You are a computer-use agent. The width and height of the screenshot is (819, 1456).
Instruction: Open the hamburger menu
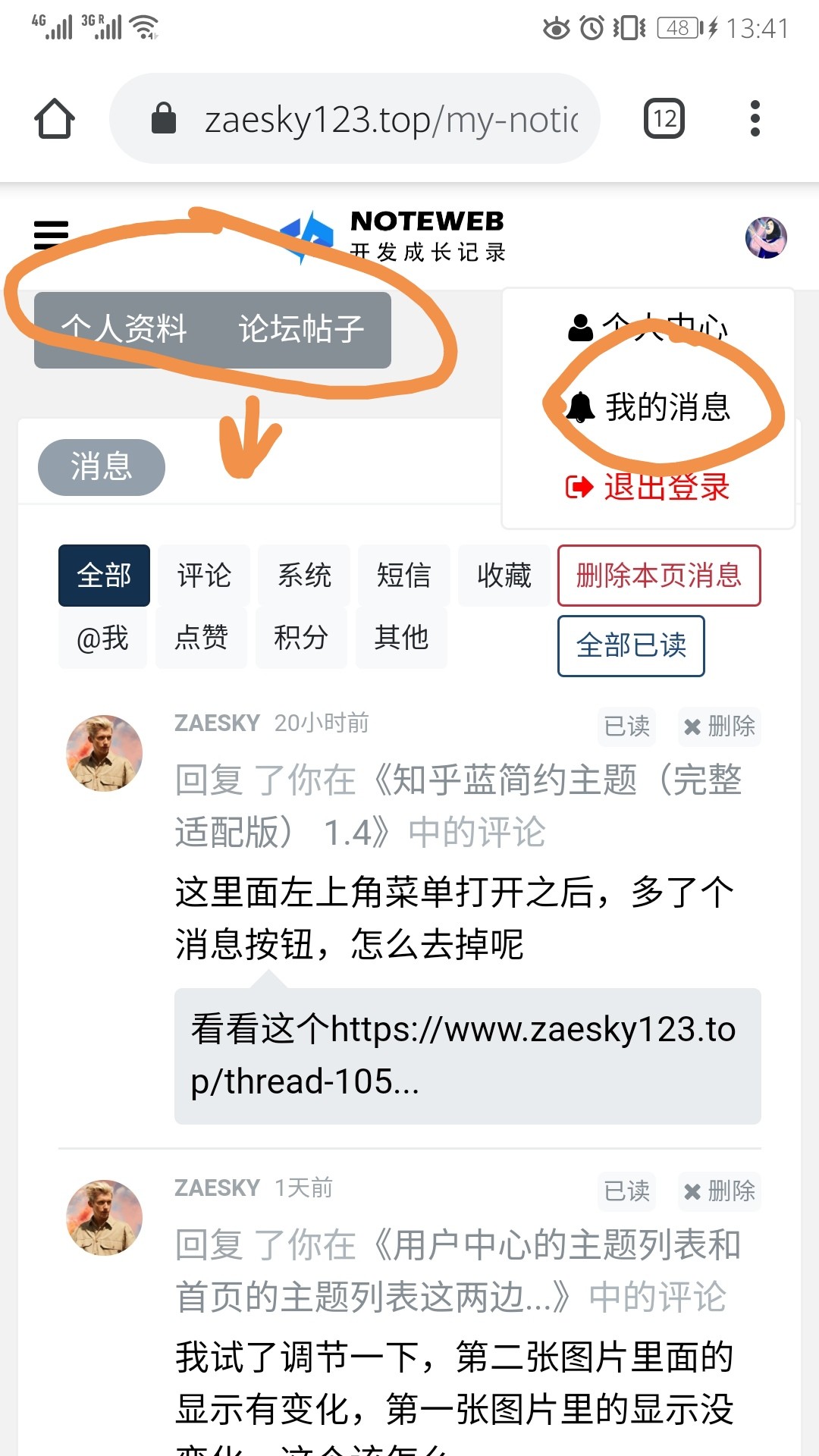[x=51, y=235]
